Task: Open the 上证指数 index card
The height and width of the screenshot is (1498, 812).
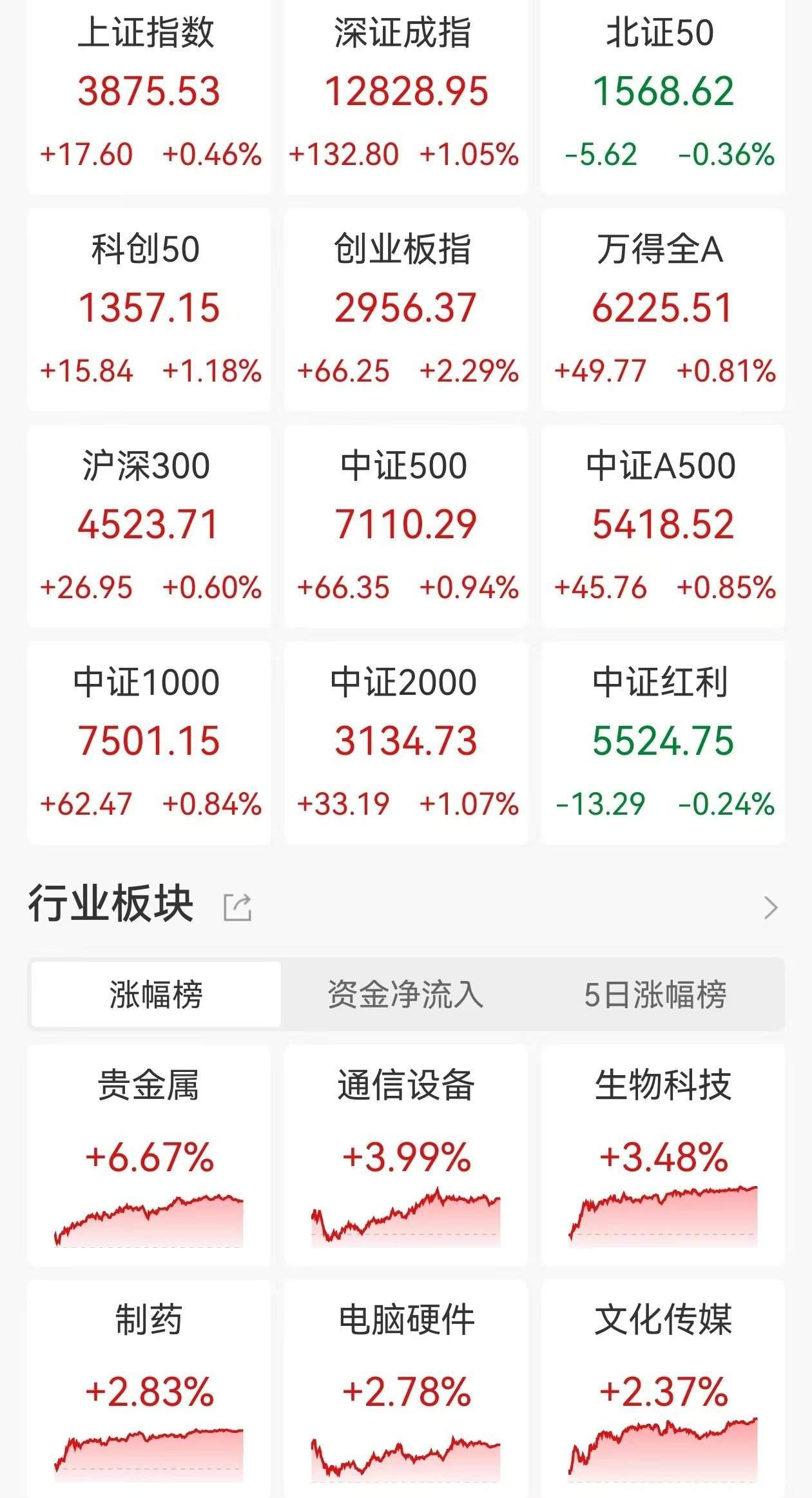Action: coord(148,97)
